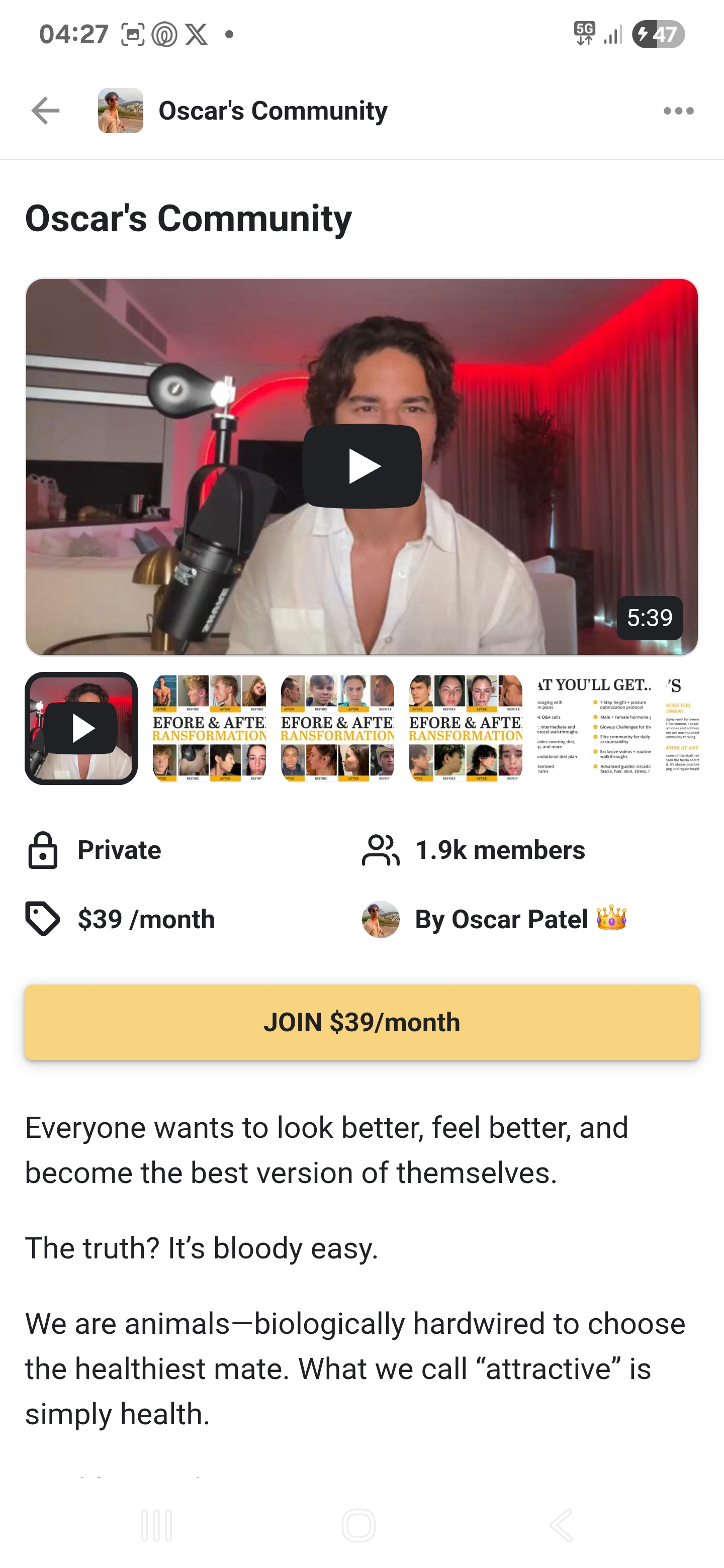Tap JOIN $39/month button
The image size is (724, 1568).
pyautogui.click(x=361, y=1022)
